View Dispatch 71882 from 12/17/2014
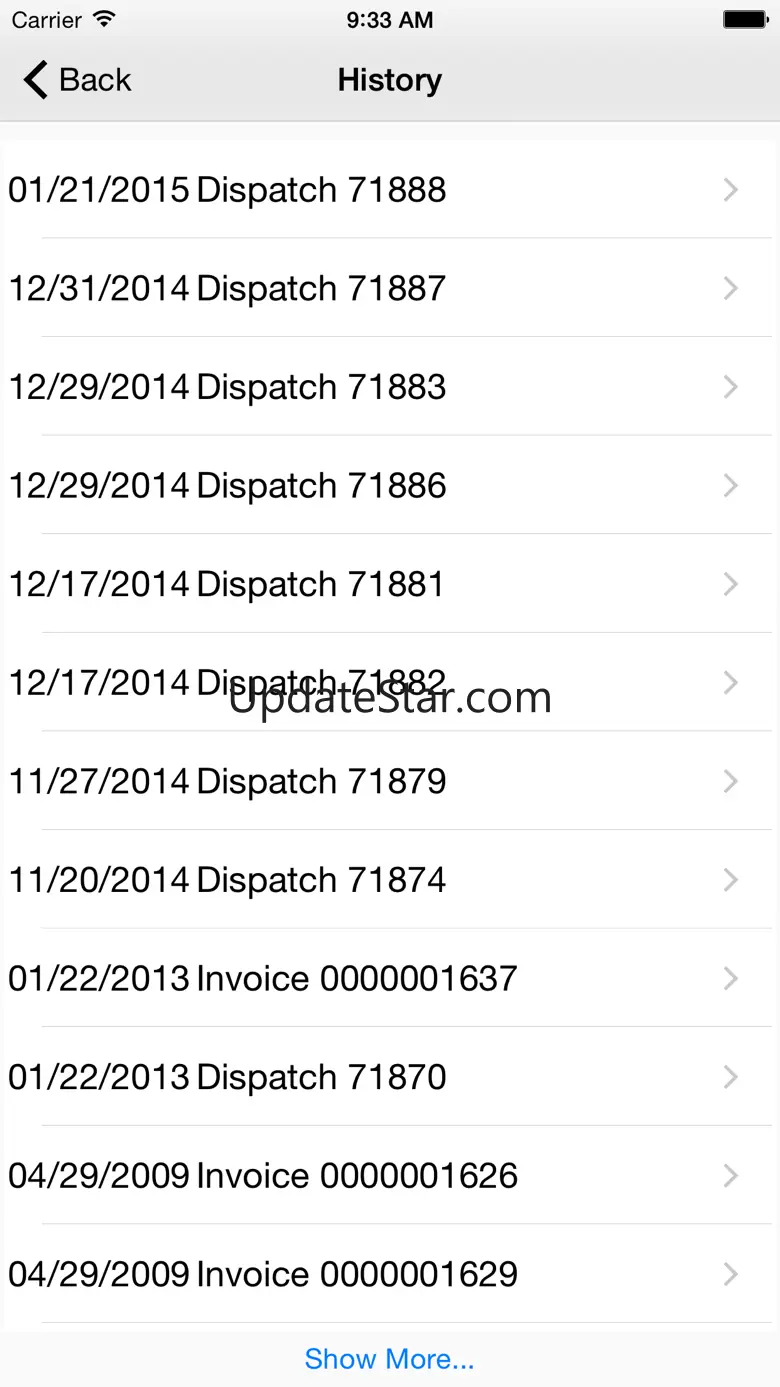Image resolution: width=780 pixels, height=1387 pixels. pos(390,683)
